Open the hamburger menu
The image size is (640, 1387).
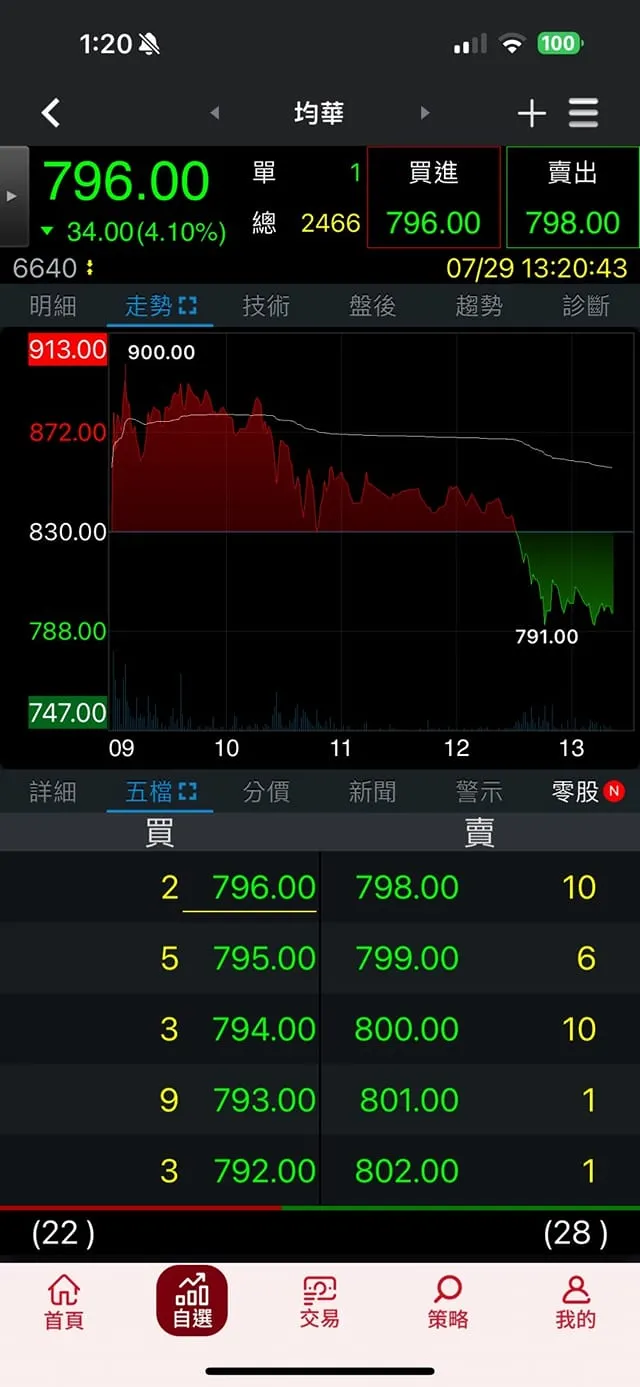[584, 113]
